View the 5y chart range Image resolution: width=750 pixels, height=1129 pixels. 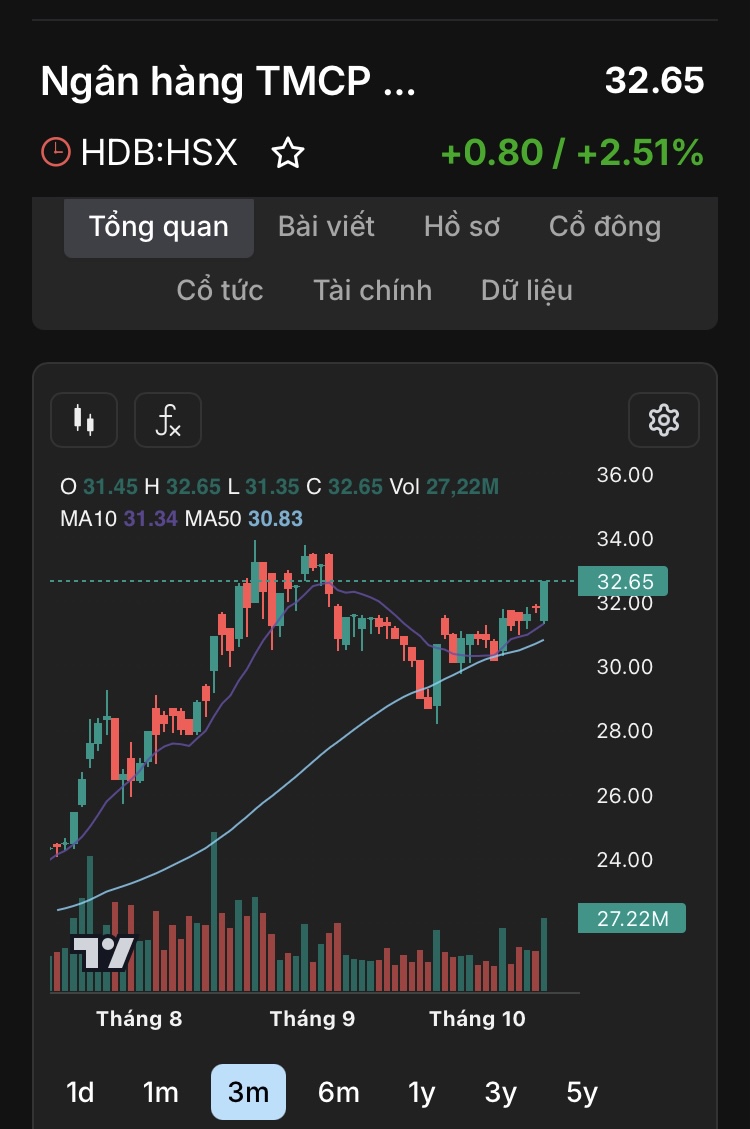pyautogui.click(x=582, y=1092)
